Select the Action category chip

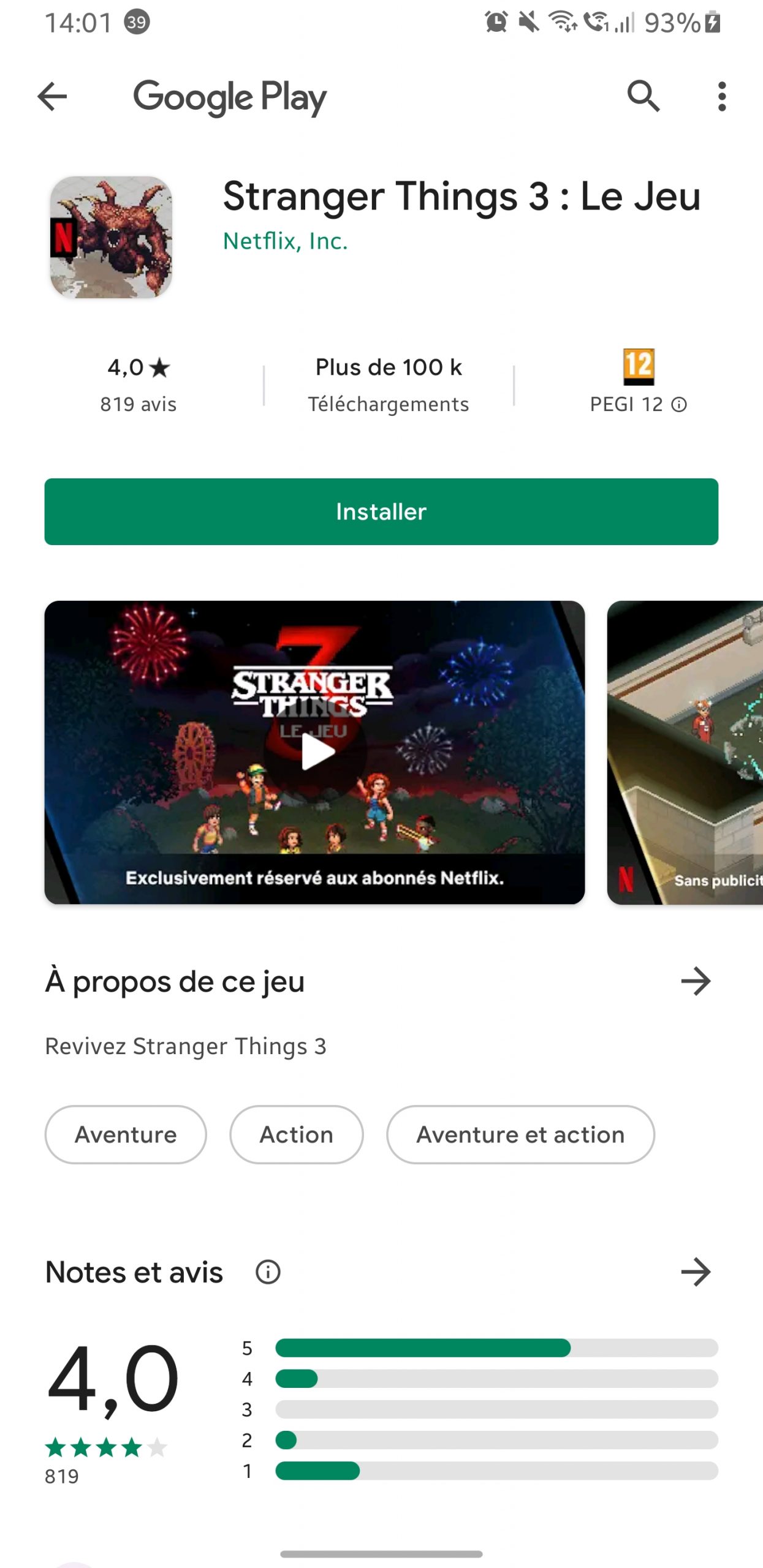pos(297,1134)
